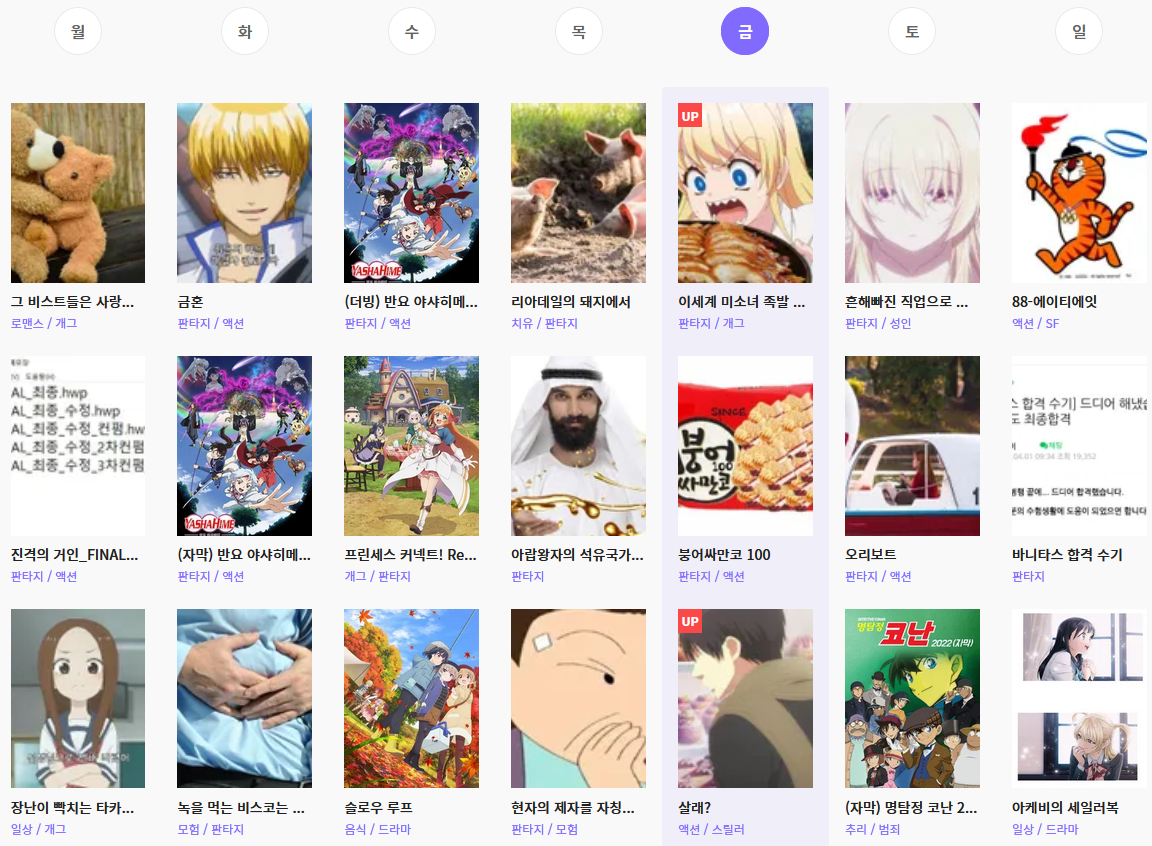Open the 진격의 거인_FINAL card

coord(78,446)
